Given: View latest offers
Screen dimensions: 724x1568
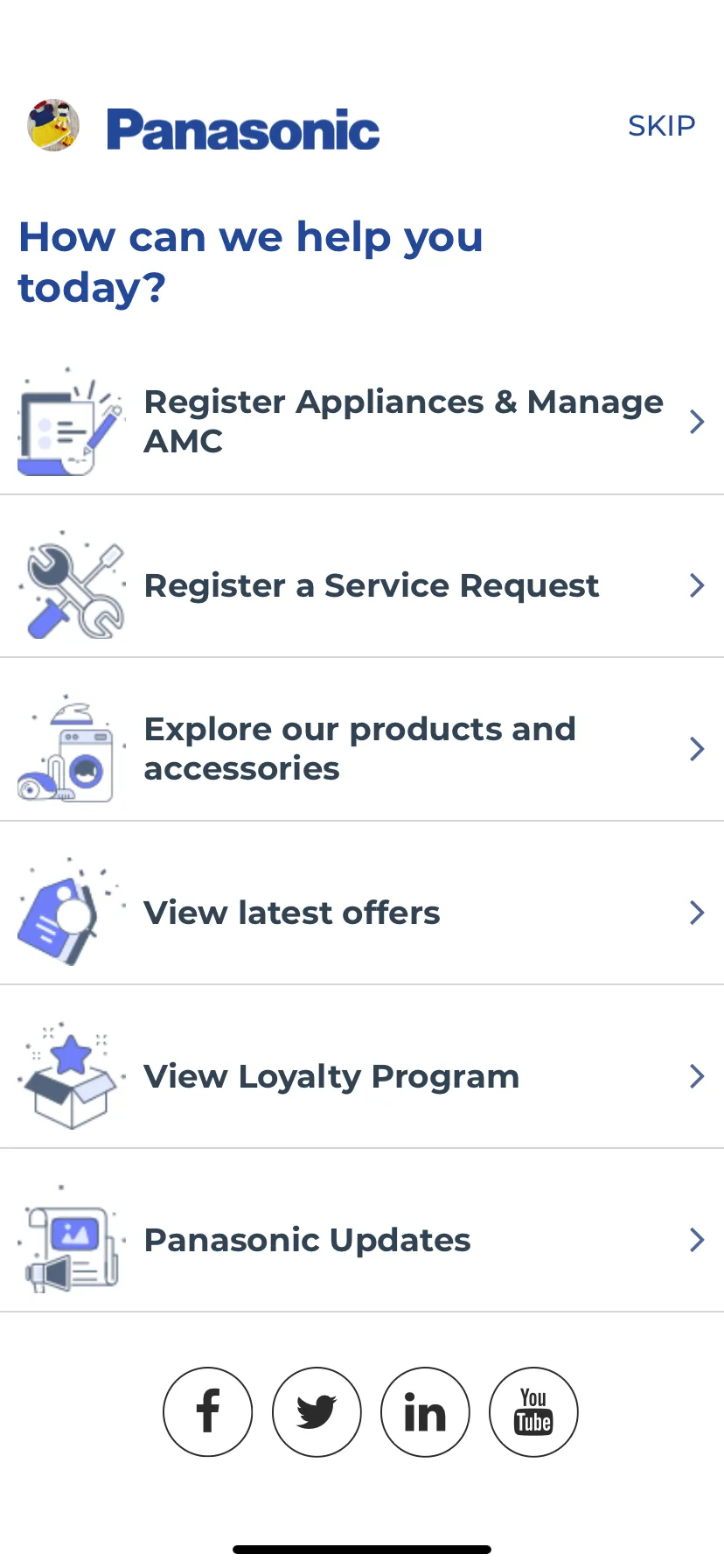Looking at the screenshot, I should [362, 913].
